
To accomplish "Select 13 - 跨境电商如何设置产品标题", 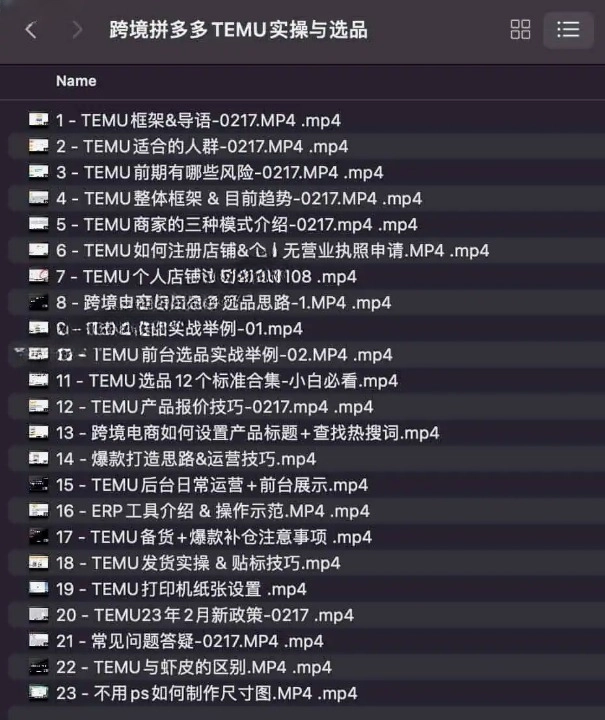I will click(x=247, y=433).
